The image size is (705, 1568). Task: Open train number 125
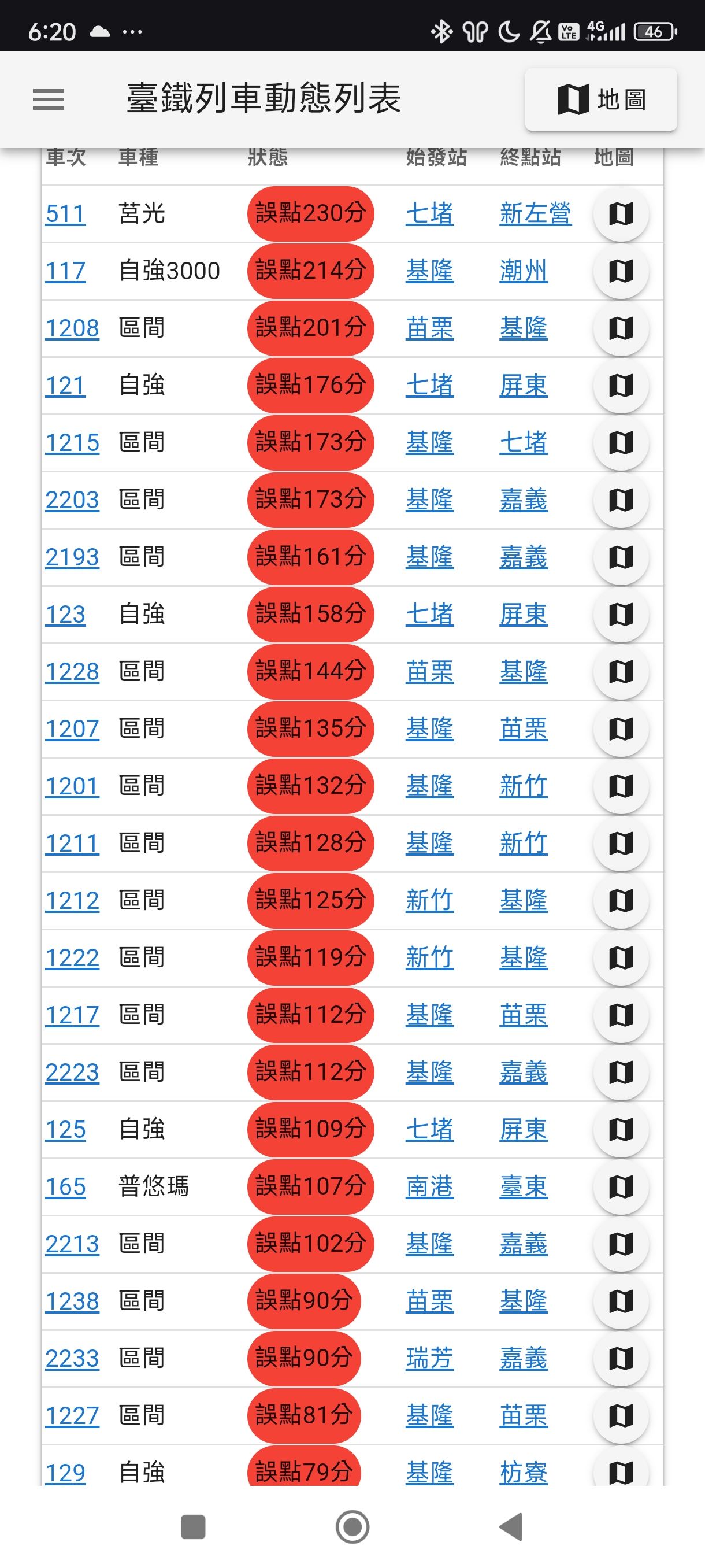coord(65,1129)
